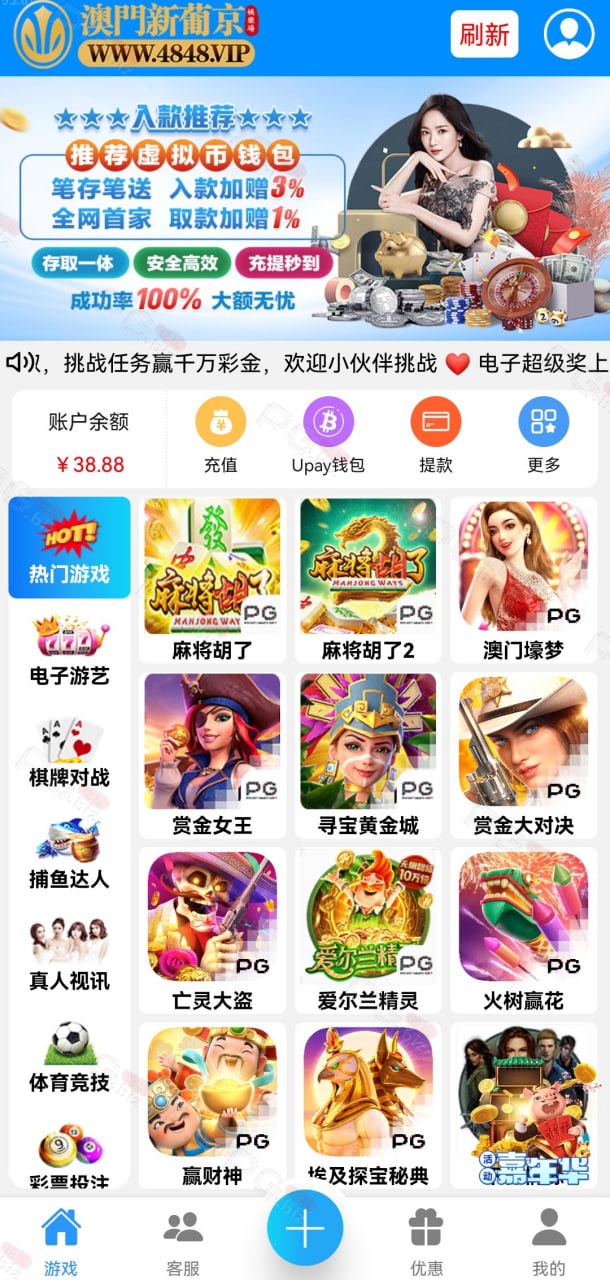This screenshot has width=610, height=1280.
Task: Switch to the 优惠 tab
Action: (427, 1242)
